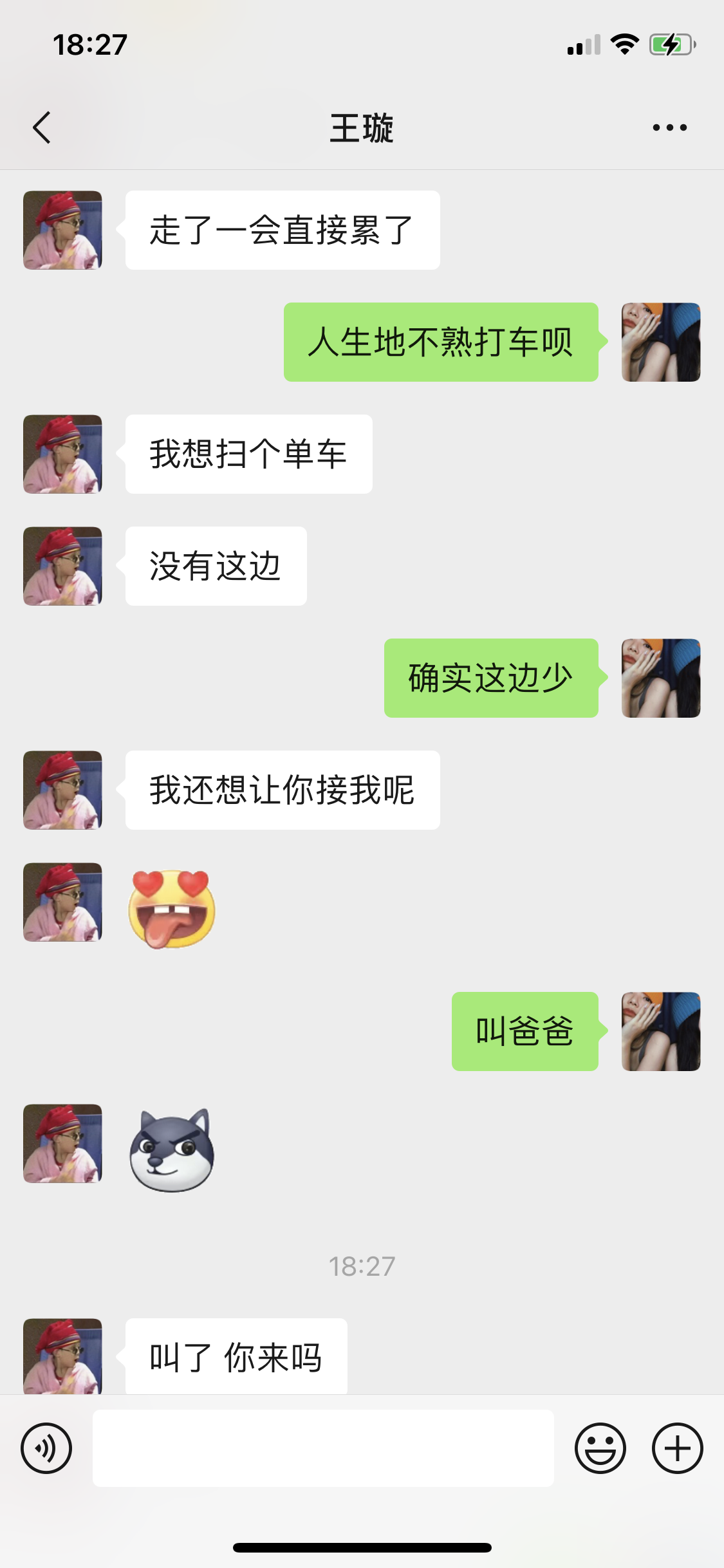Switch to voice message input
This screenshot has width=724, height=1568.
tap(46, 1448)
